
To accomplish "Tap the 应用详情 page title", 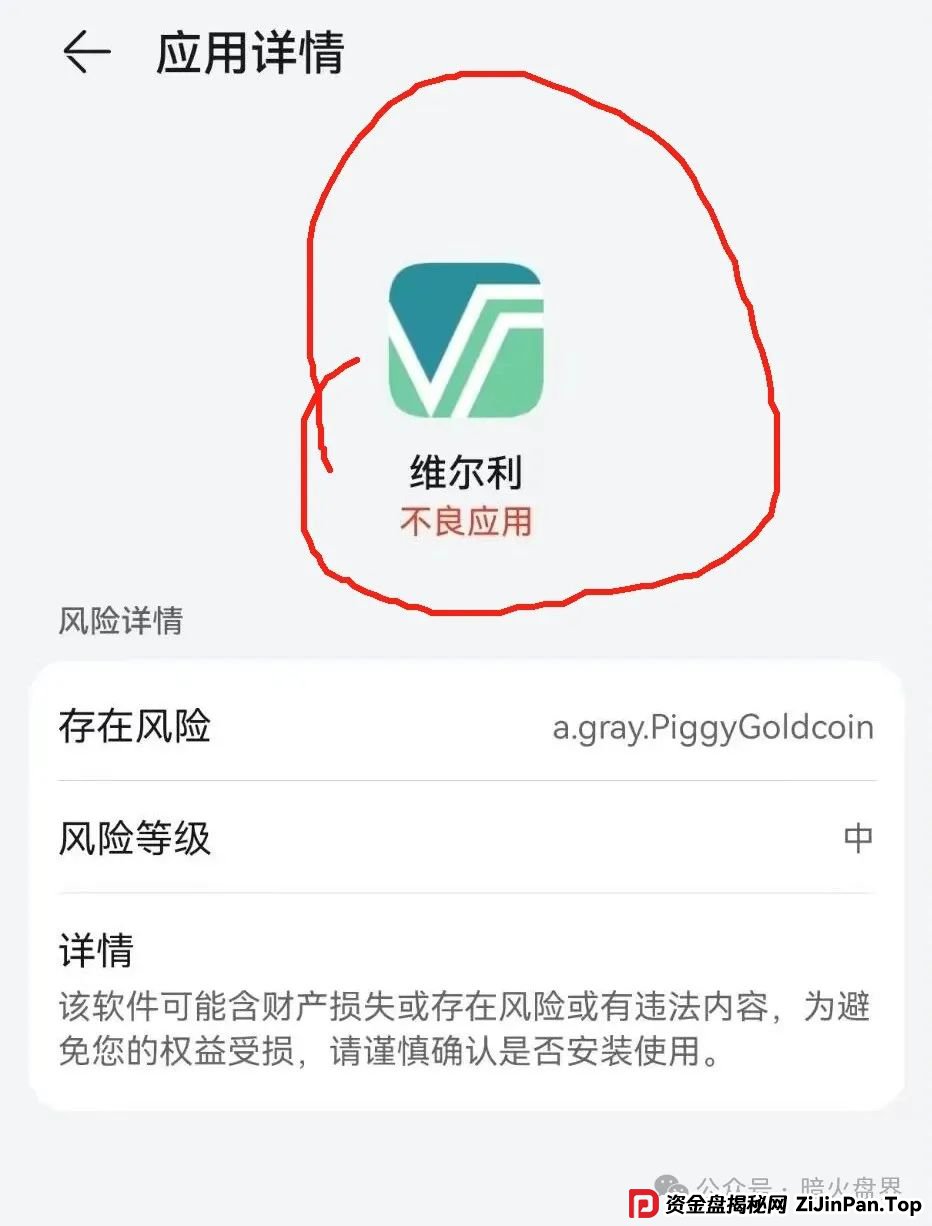I will [x=250, y=52].
